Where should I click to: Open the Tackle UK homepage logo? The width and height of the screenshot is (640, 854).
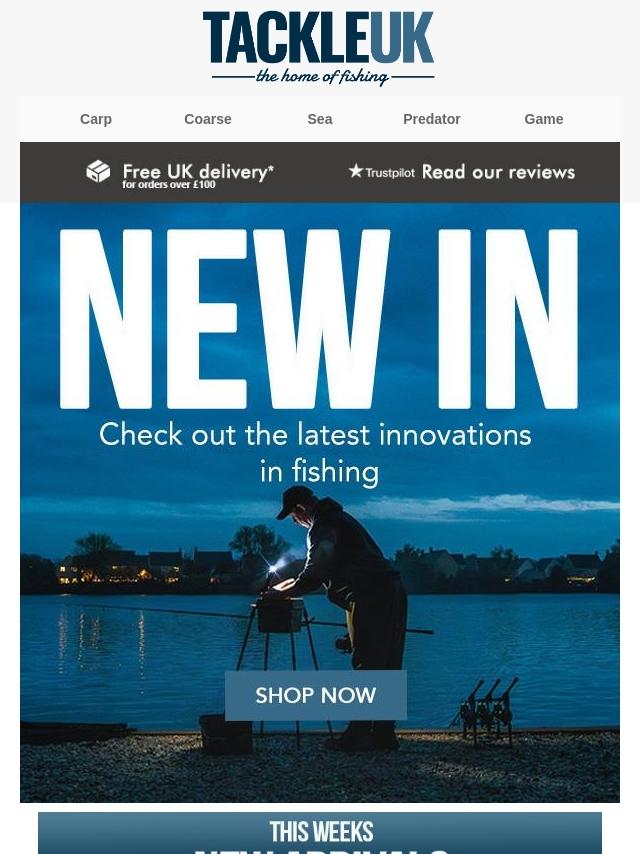pos(320,48)
